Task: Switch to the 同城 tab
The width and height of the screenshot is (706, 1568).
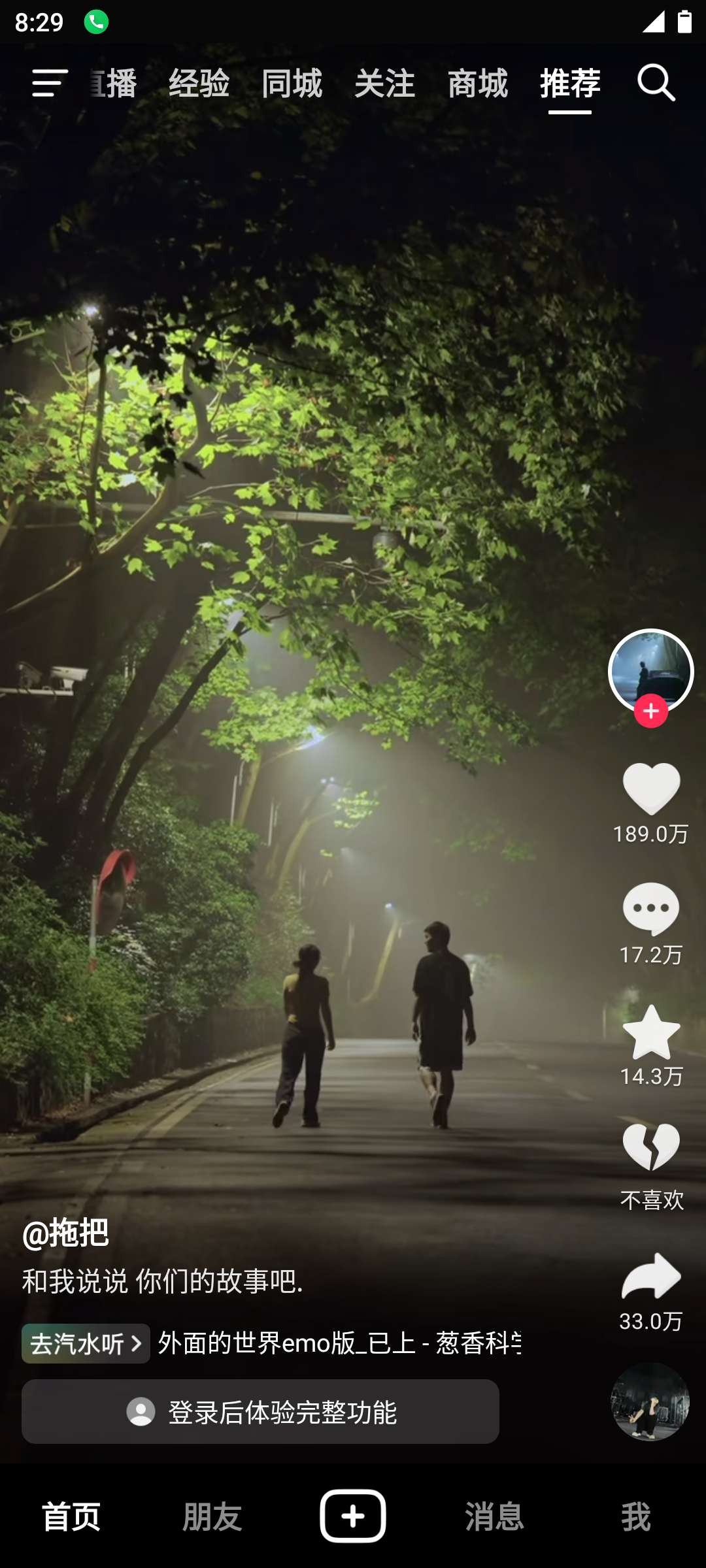Action: 292,84
